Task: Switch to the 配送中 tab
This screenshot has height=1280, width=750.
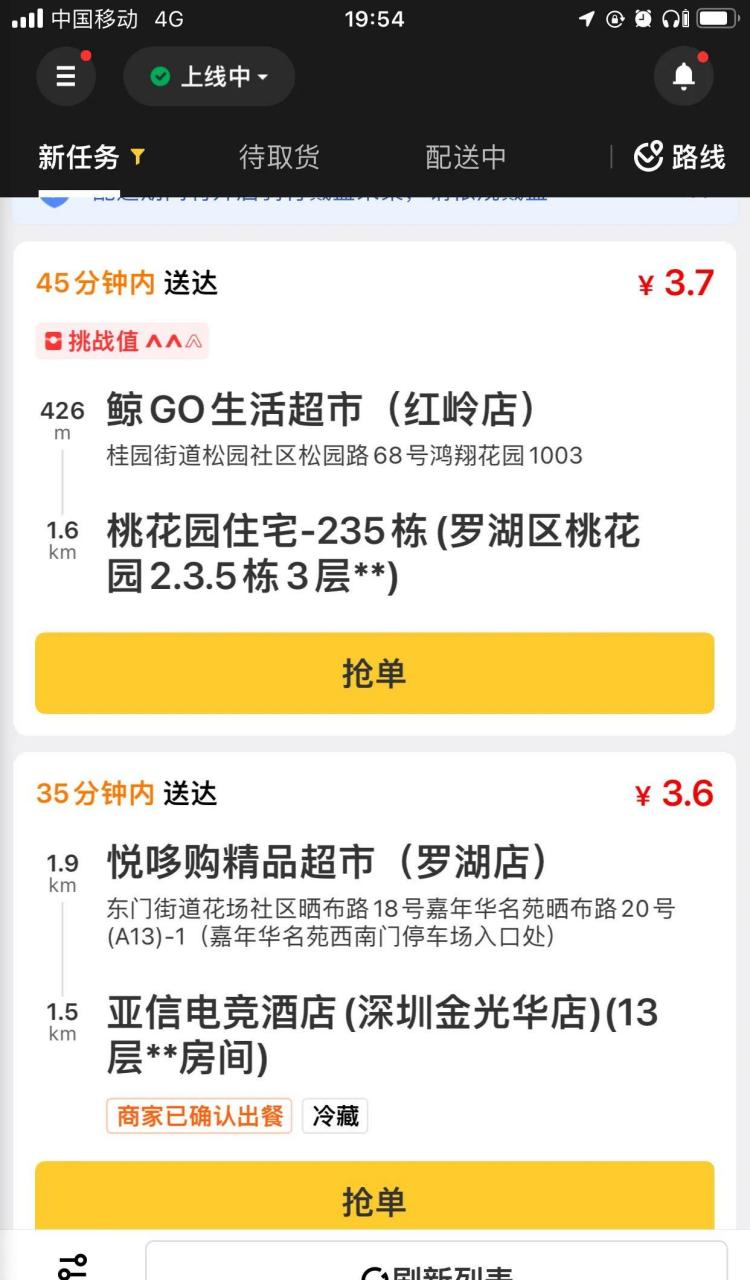Action: point(466,157)
